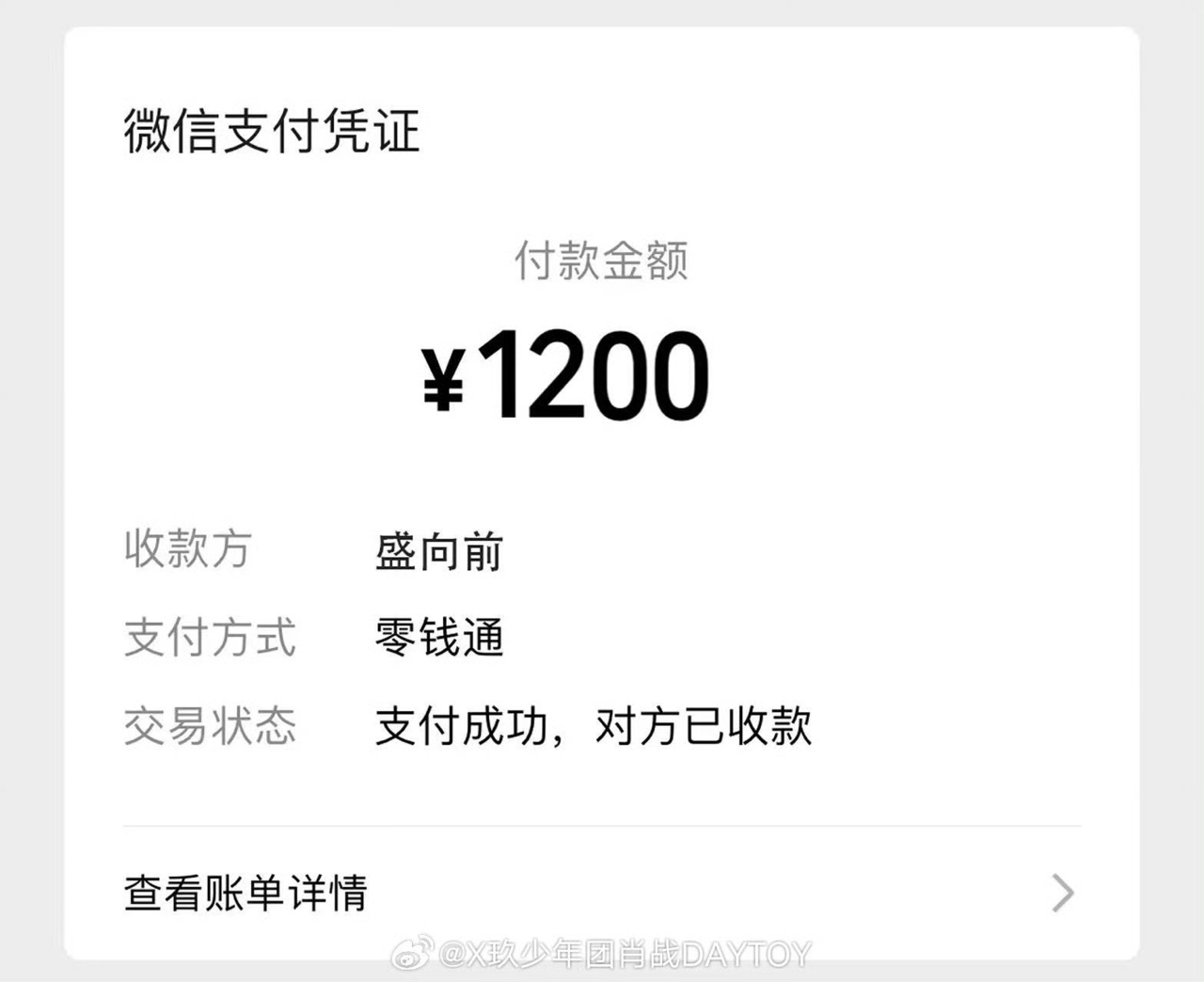Open 查看账单详情 bill details row
The height and width of the screenshot is (982, 1204).
coord(600,893)
